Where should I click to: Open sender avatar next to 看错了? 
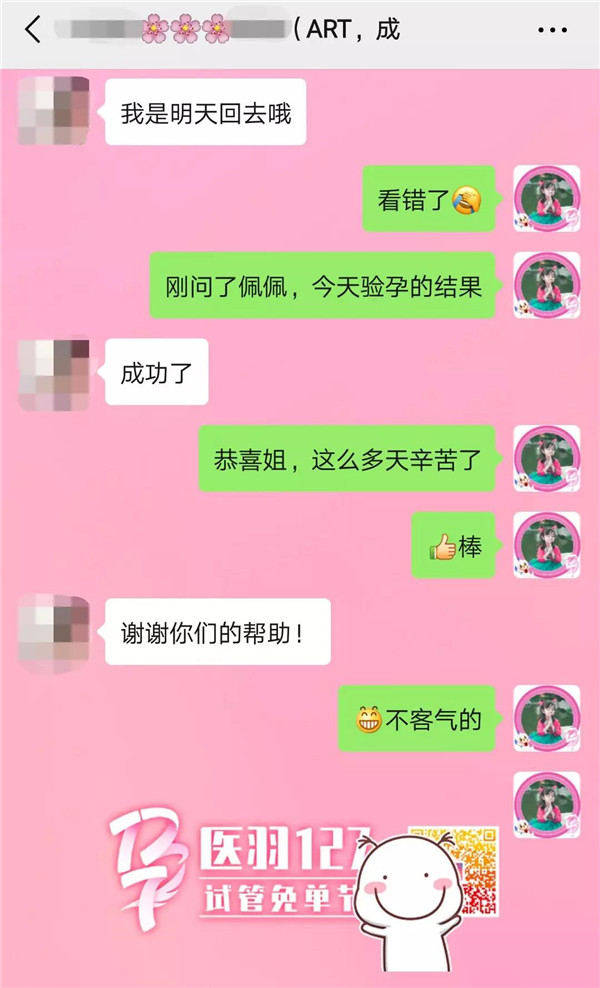[x=546, y=199]
